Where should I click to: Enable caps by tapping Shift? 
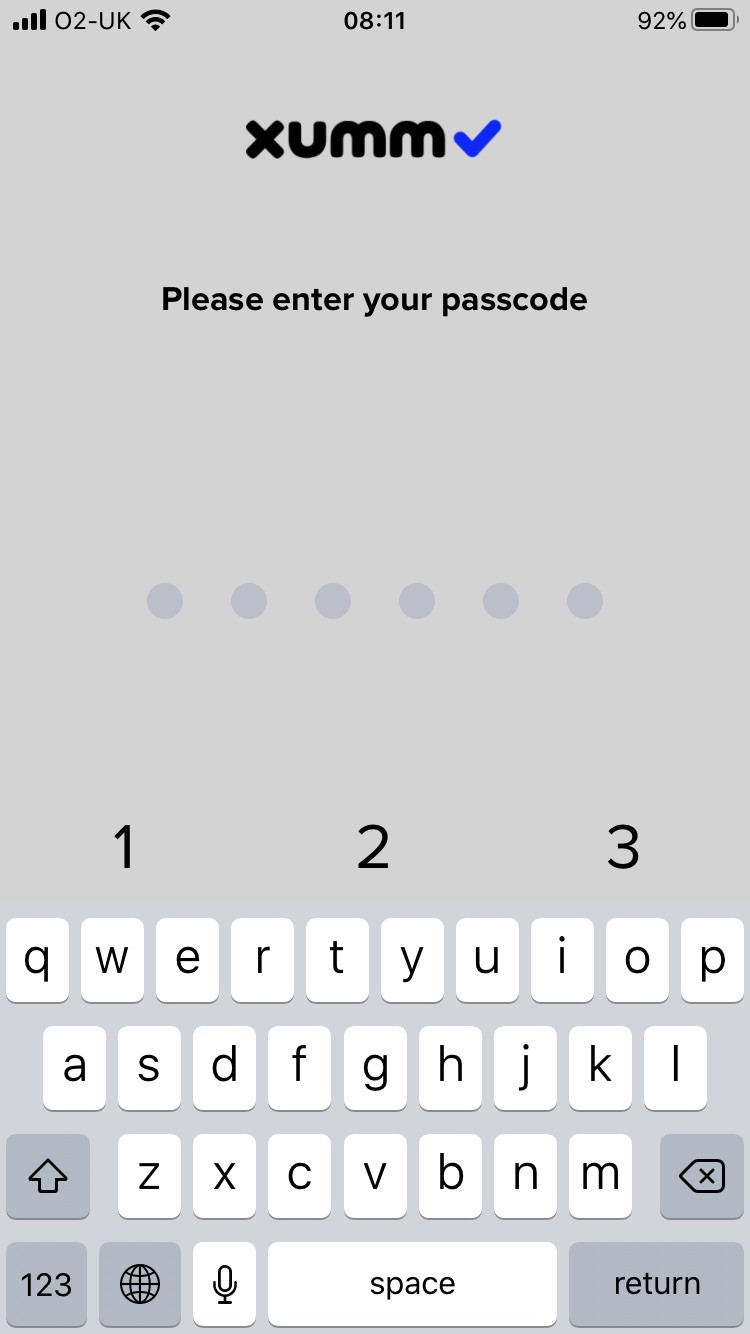pyautogui.click(x=47, y=1176)
